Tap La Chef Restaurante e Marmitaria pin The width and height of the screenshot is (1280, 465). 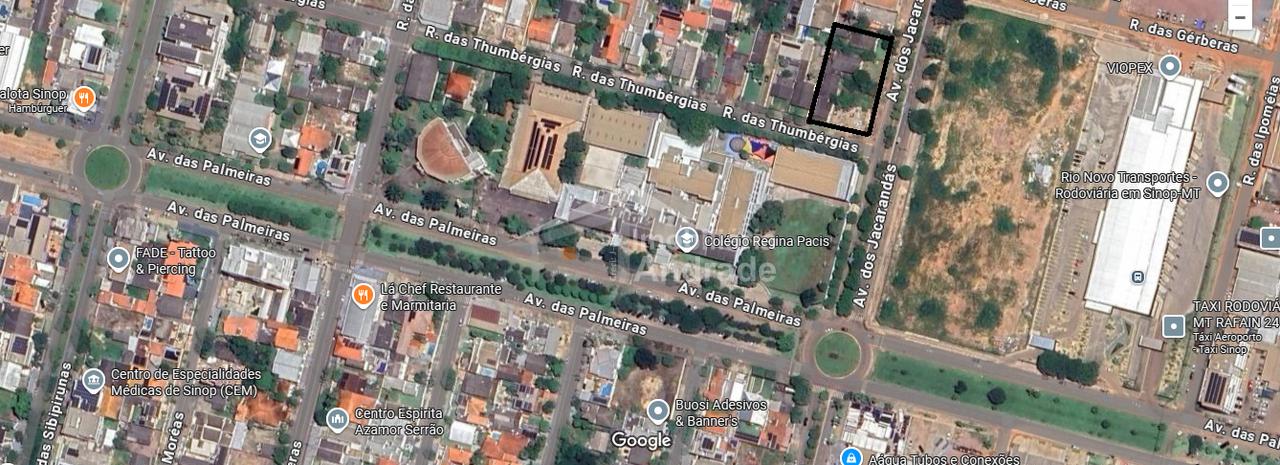363,295
